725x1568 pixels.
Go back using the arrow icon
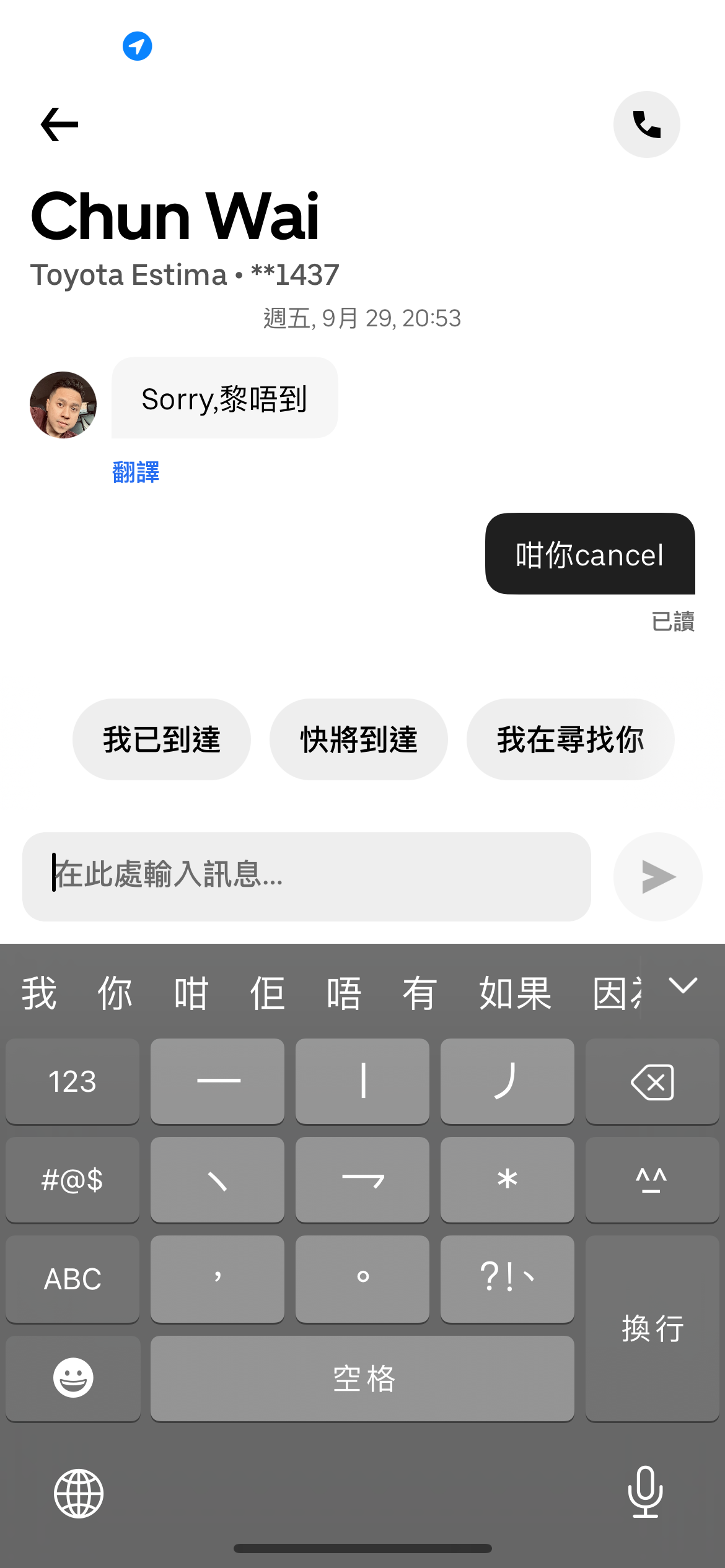(59, 124)
